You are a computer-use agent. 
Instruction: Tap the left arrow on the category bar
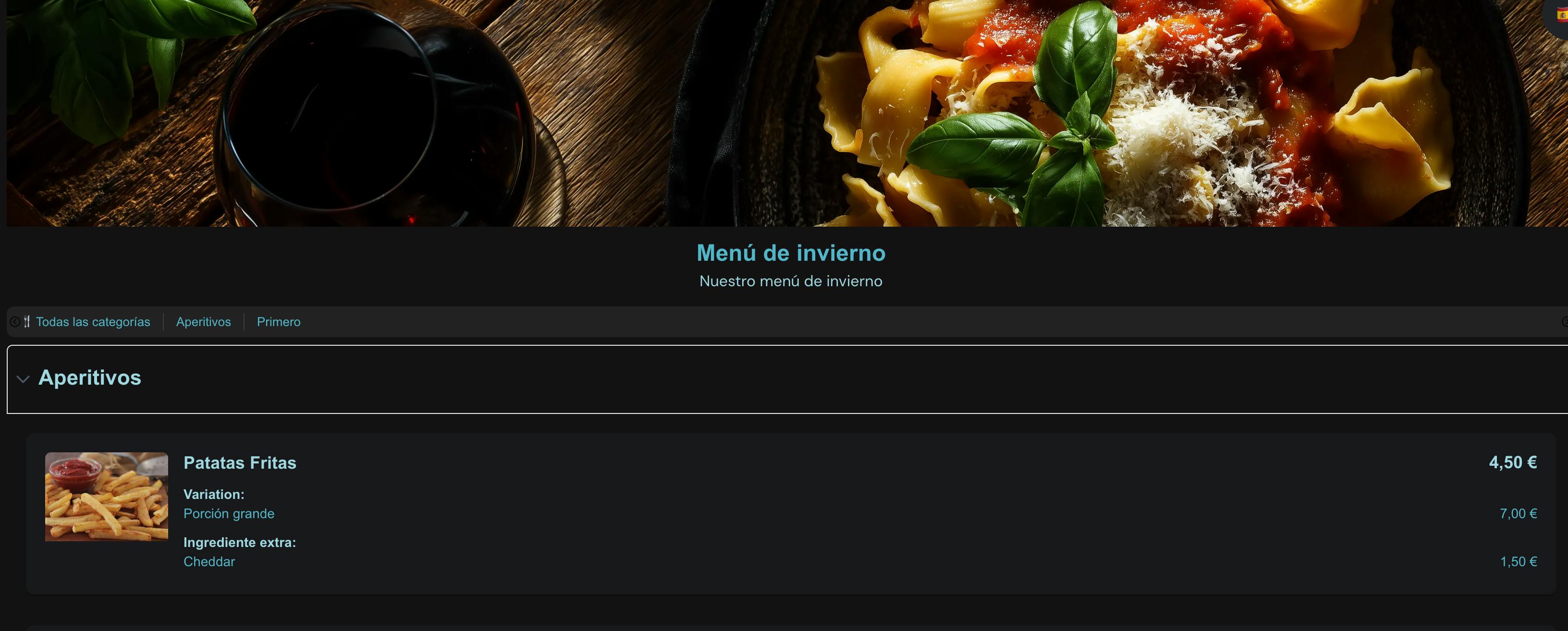click(14, 322)
